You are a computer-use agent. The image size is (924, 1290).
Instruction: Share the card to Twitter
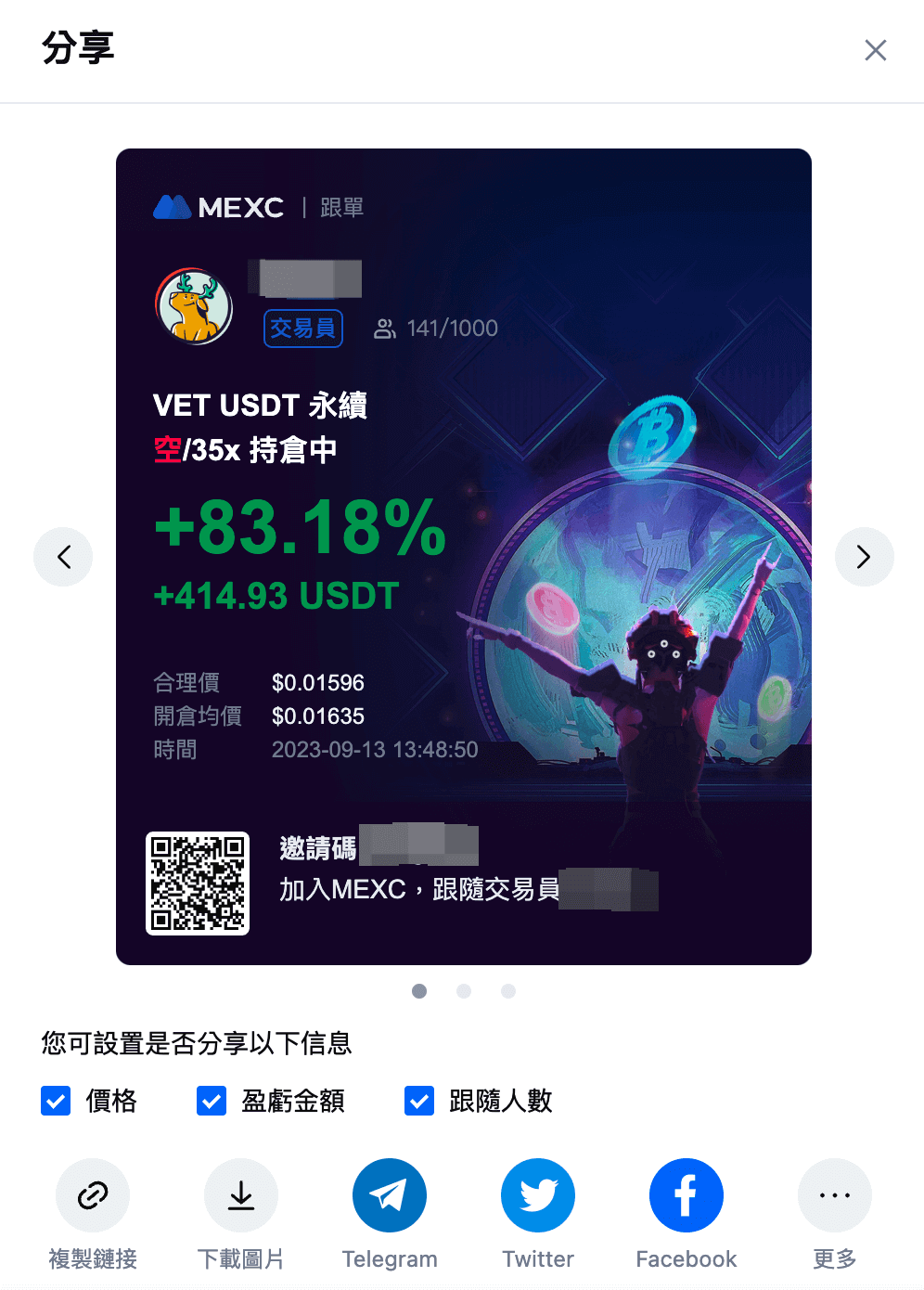pos(538,1195)
